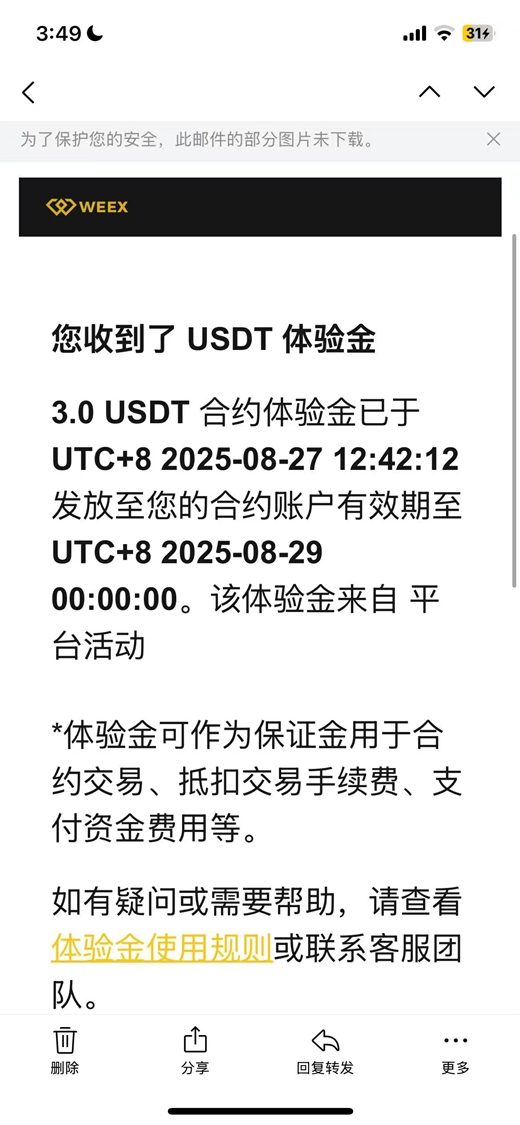Delete this email with 删除
Screen dimensions: 520x1125
coord(65,1051)
